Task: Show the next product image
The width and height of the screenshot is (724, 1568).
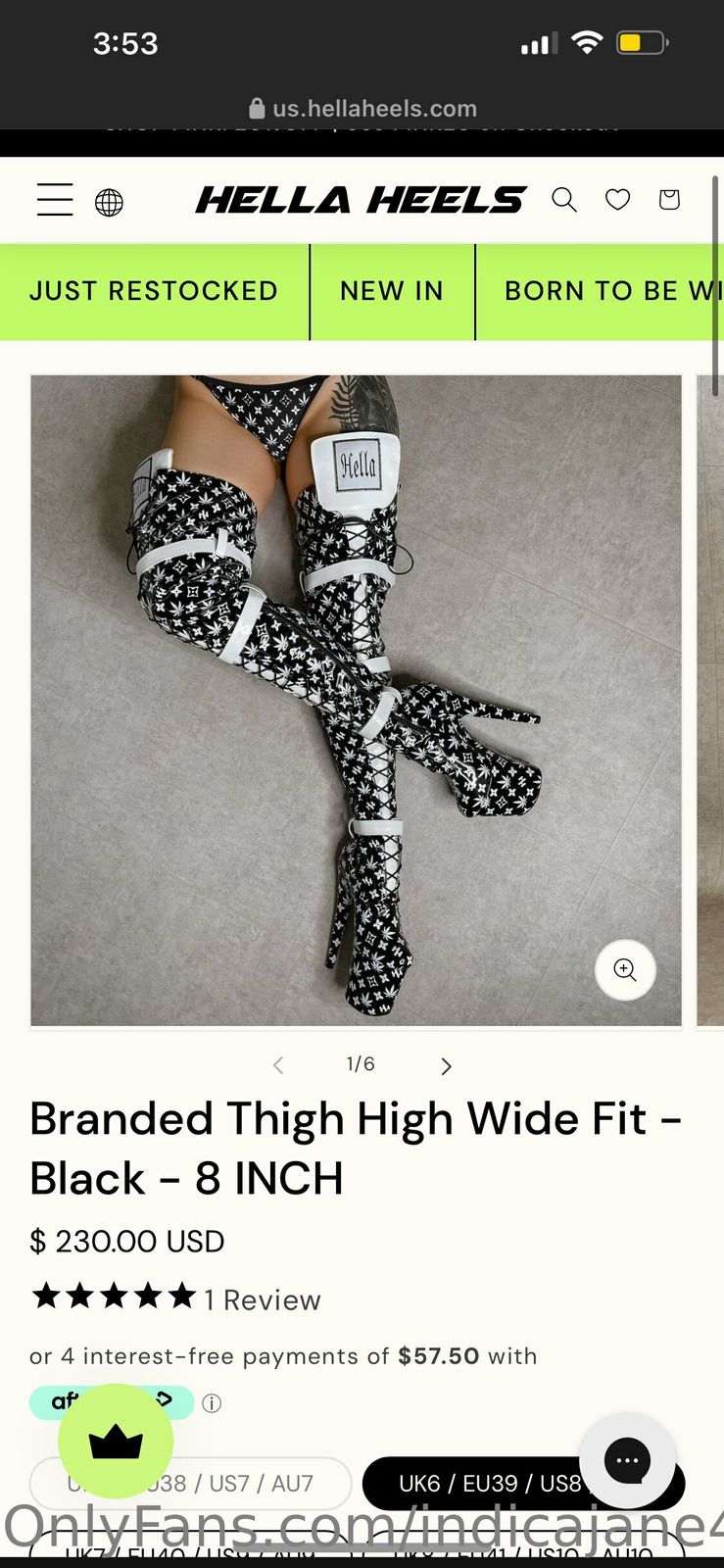Action: (447, 1066)
